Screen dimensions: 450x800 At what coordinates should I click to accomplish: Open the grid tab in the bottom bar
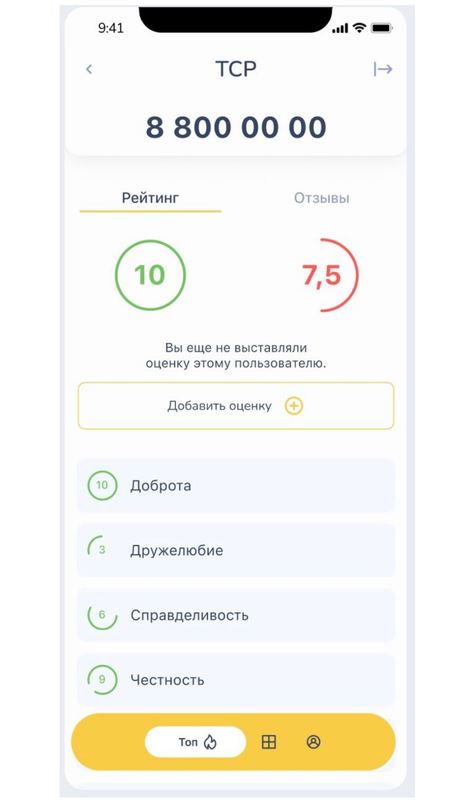click(x=269, y=742)
